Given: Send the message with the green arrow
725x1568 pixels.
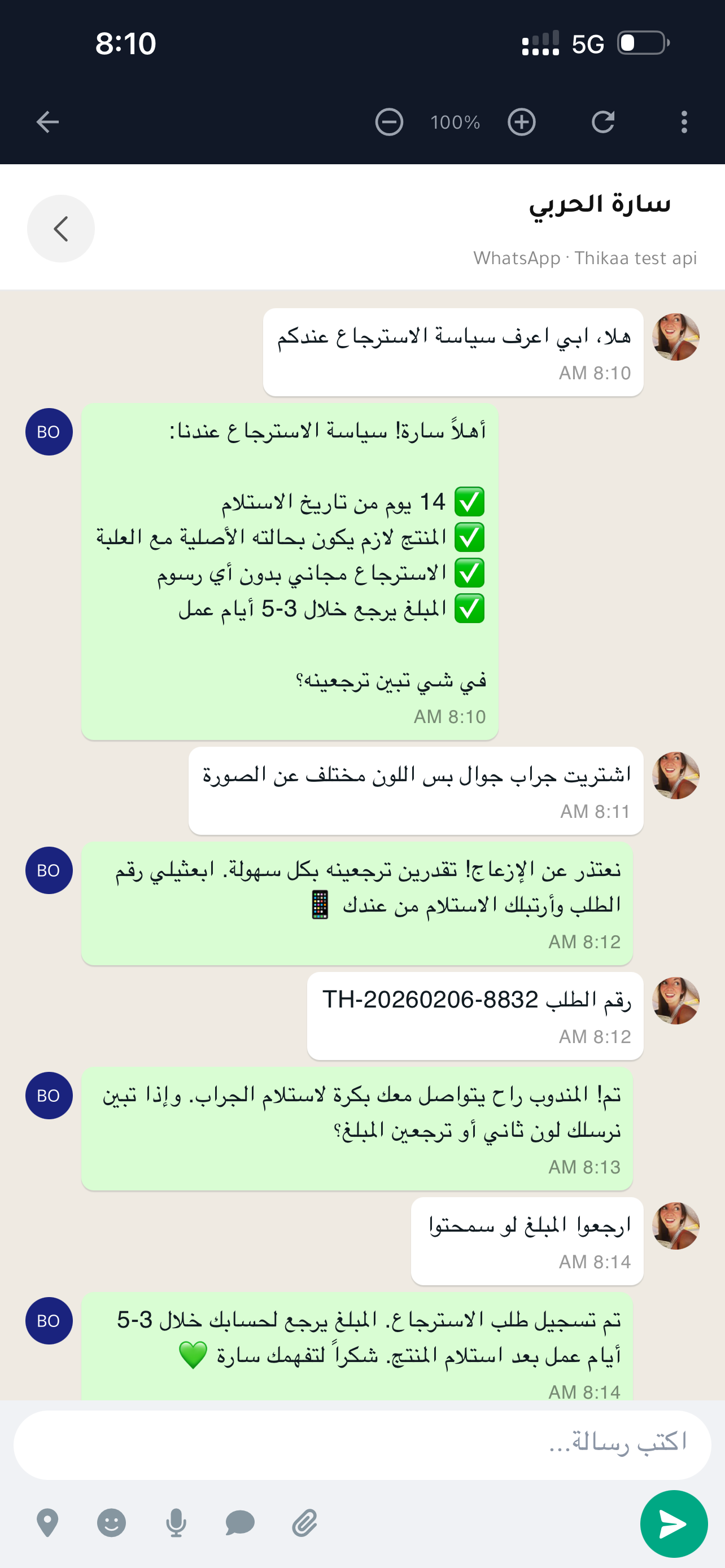Looking at the screenshot, I should click(x=673, y=1523).
